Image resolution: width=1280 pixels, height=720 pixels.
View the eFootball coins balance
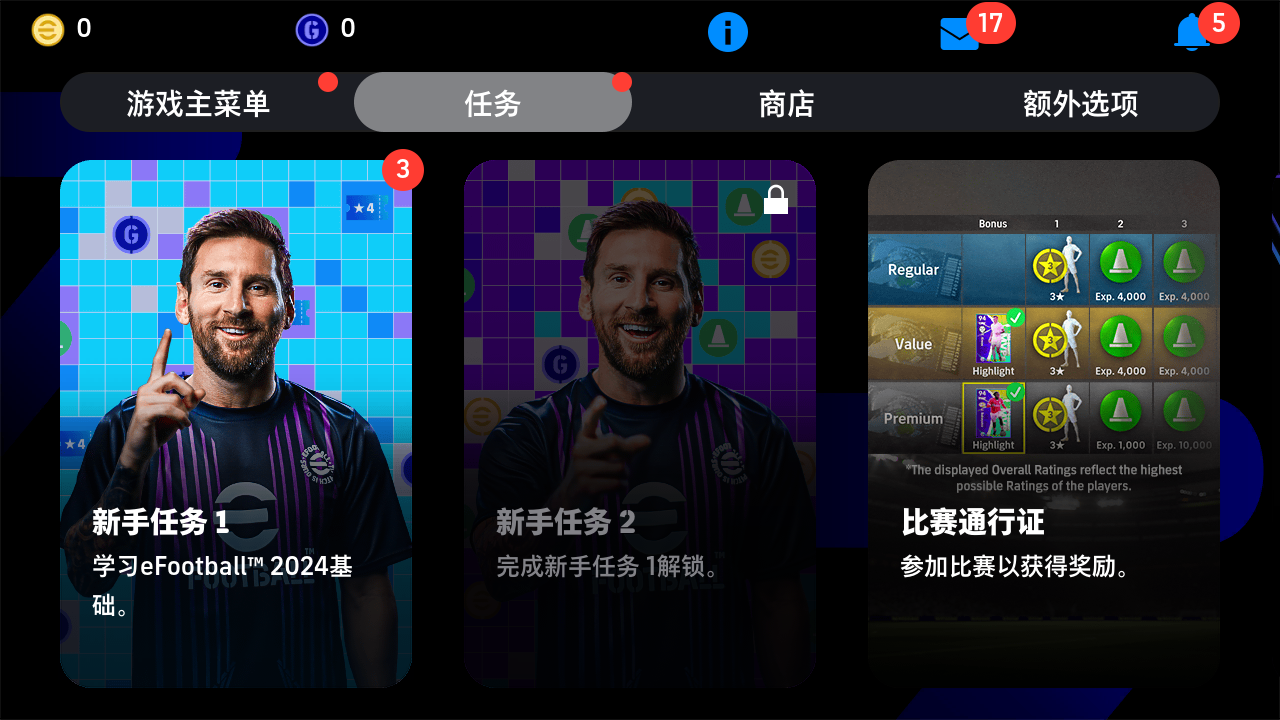61,29
